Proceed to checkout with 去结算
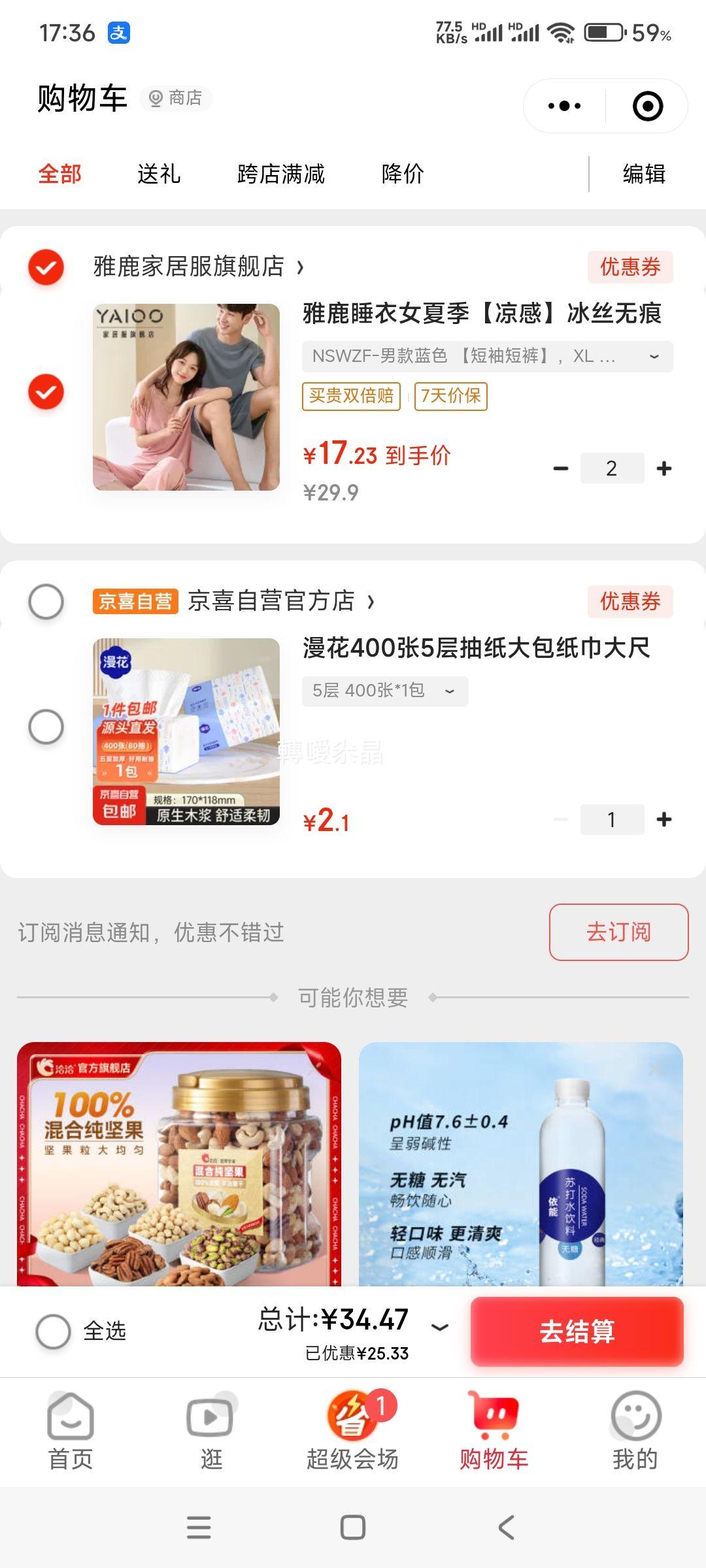The image size is (706, 1568). pos(577,1331)
